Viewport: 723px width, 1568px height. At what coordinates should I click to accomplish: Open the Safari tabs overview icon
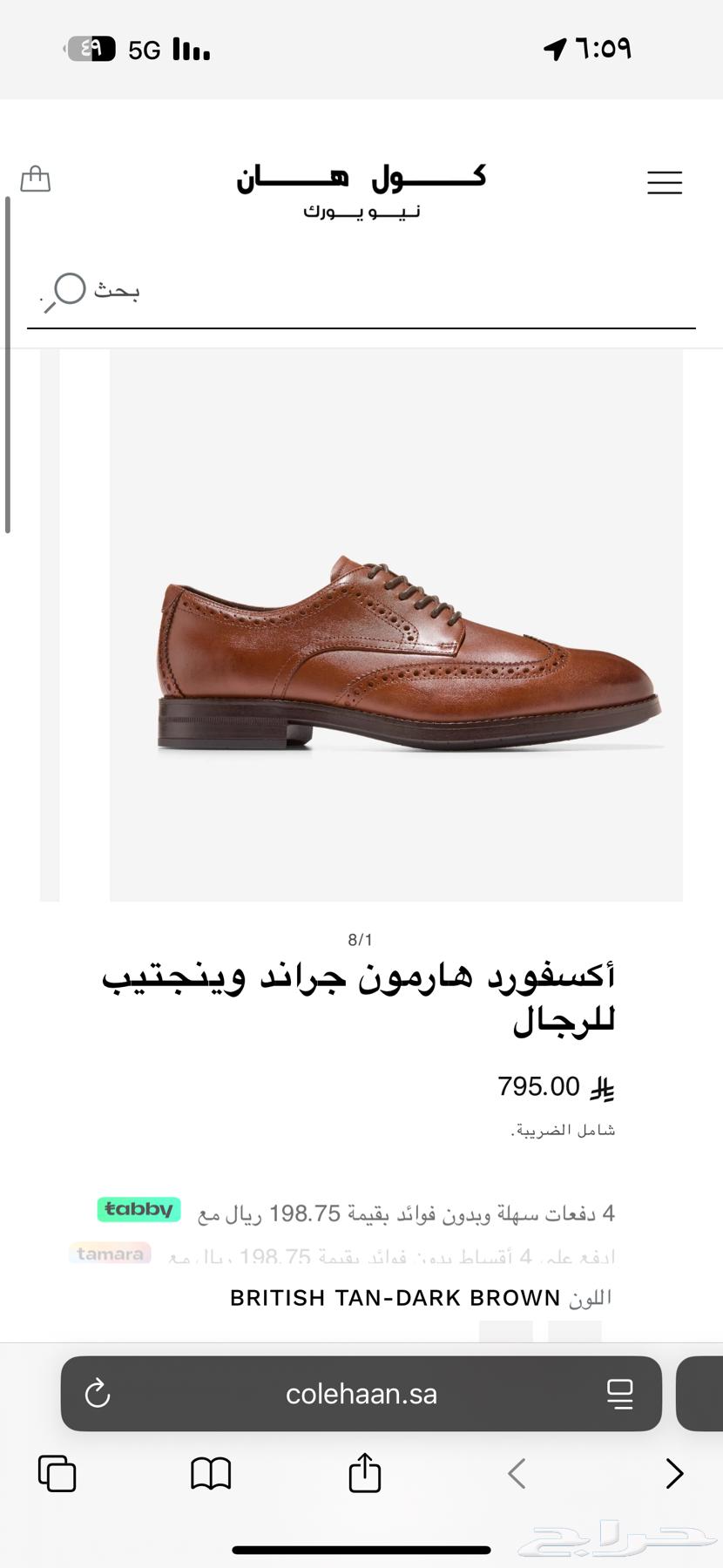click(57, 1474)
